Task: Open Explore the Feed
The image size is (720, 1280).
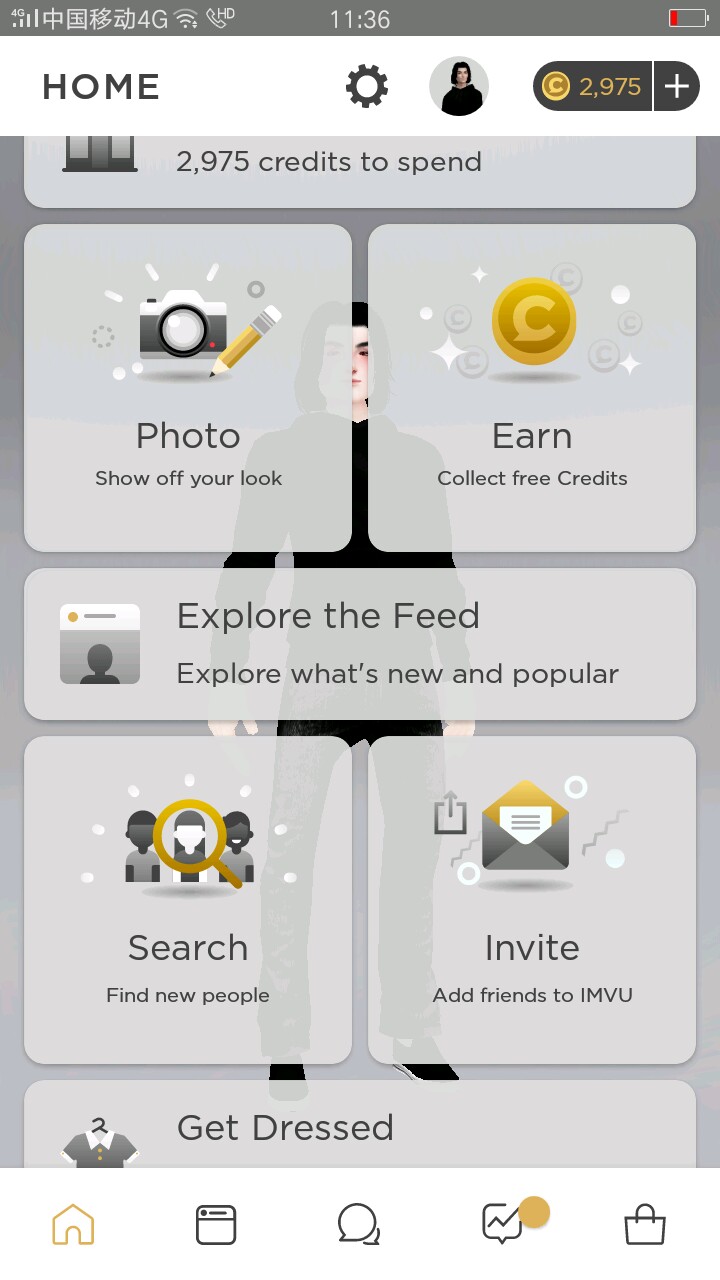Action: tap(360, 644)
